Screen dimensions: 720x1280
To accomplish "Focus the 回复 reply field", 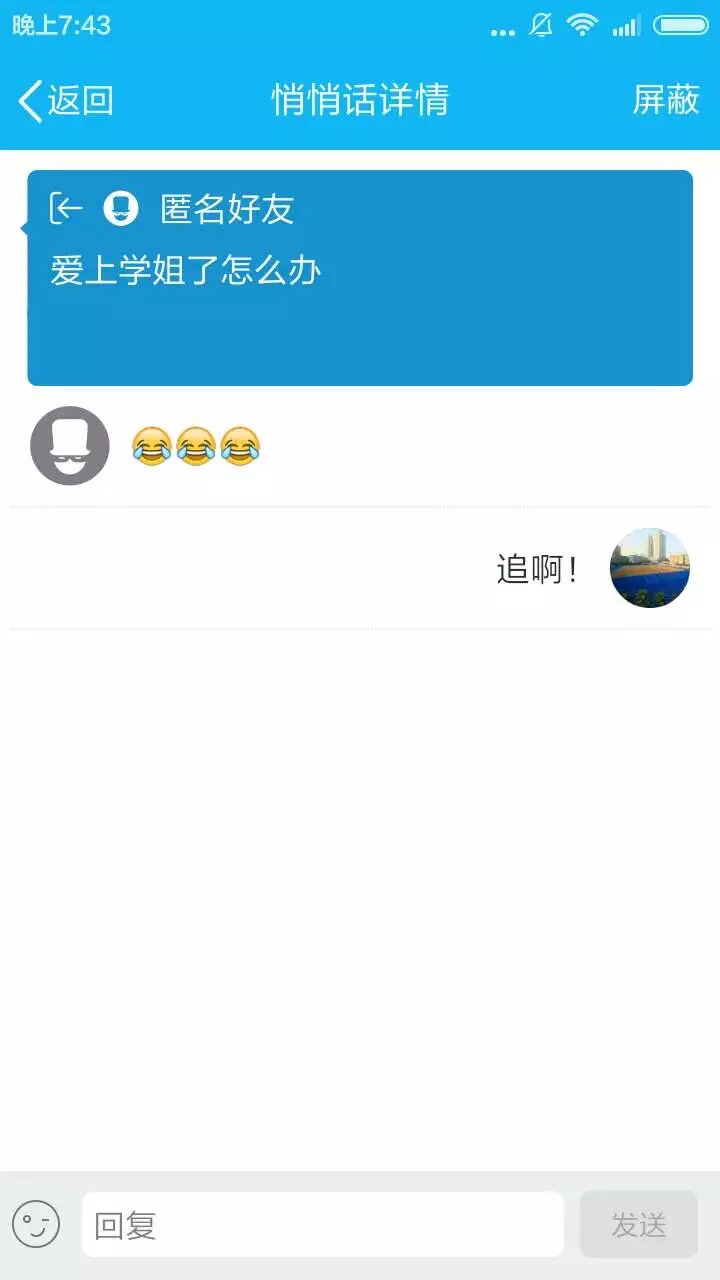I will [x=322, y=1224].
